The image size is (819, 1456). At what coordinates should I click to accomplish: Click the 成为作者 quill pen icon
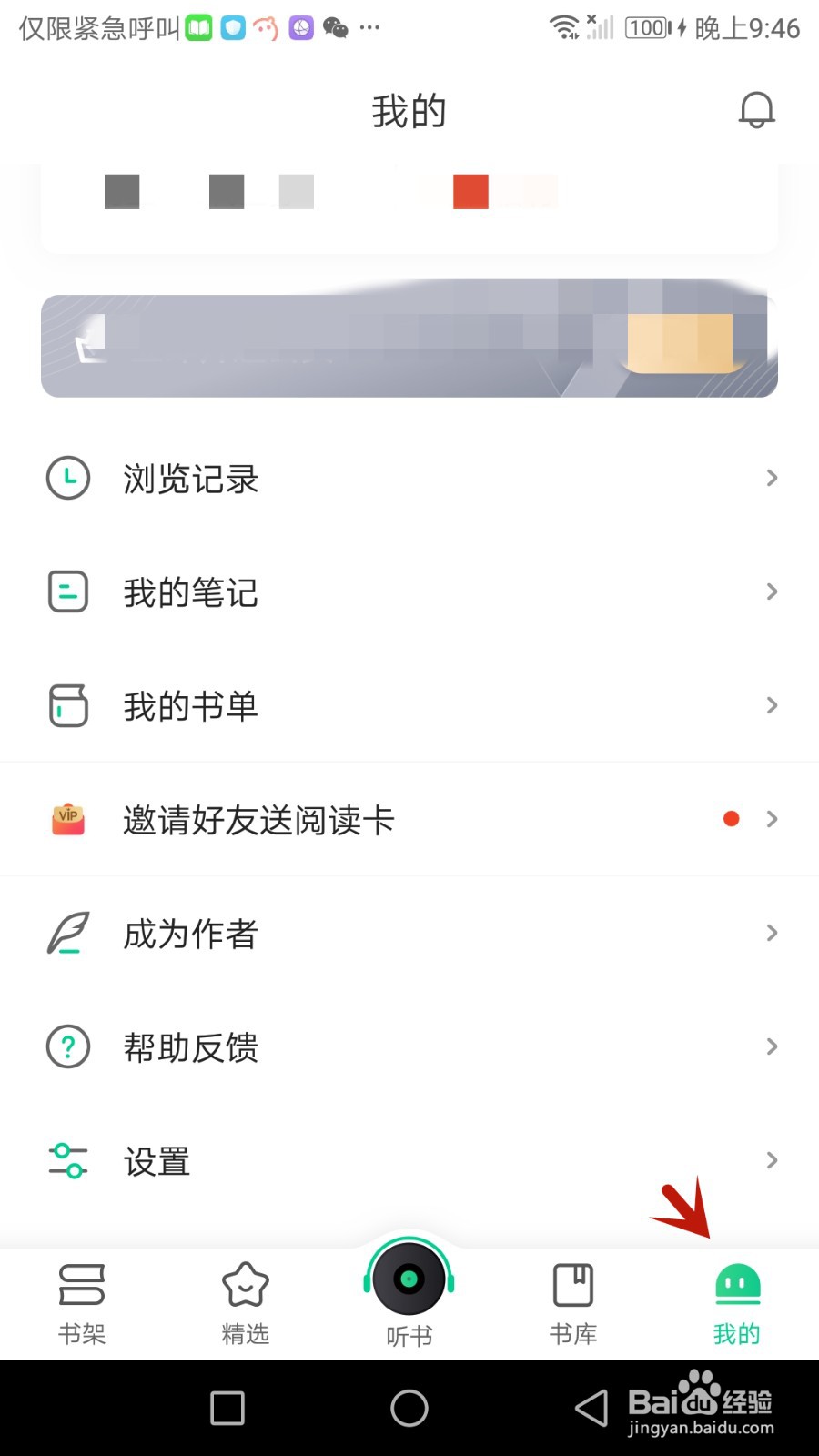[67, 933]
